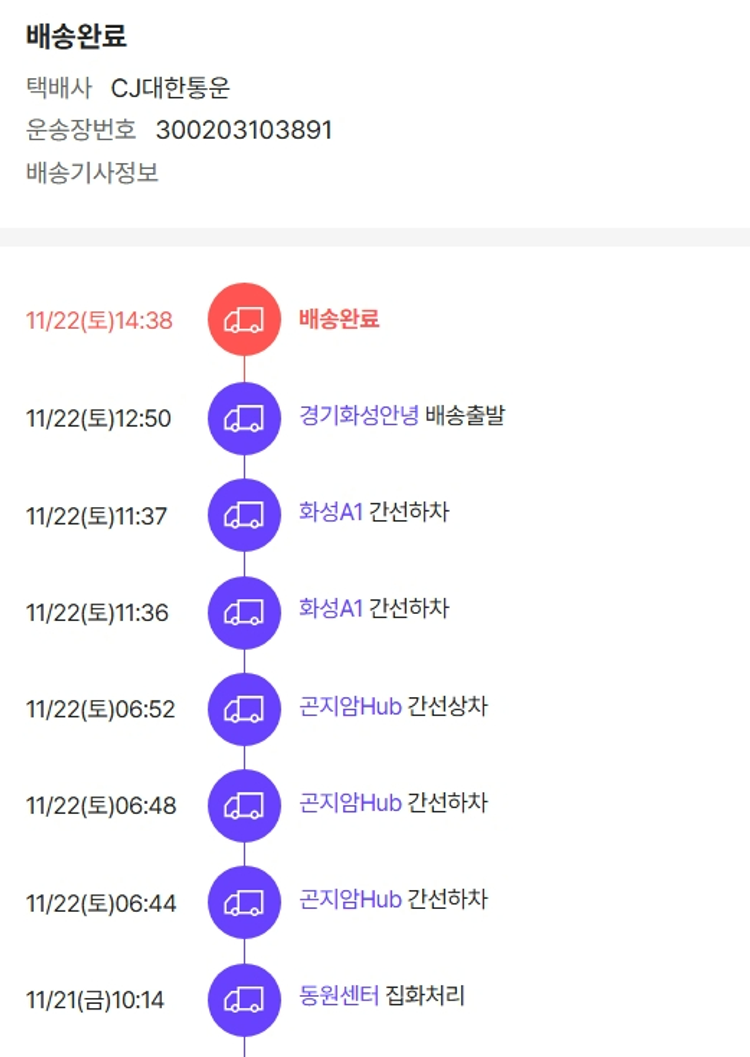Open the 경기화성안녕 branch link
Viewport: 750px width, 1057px height.
coord(358,416)
